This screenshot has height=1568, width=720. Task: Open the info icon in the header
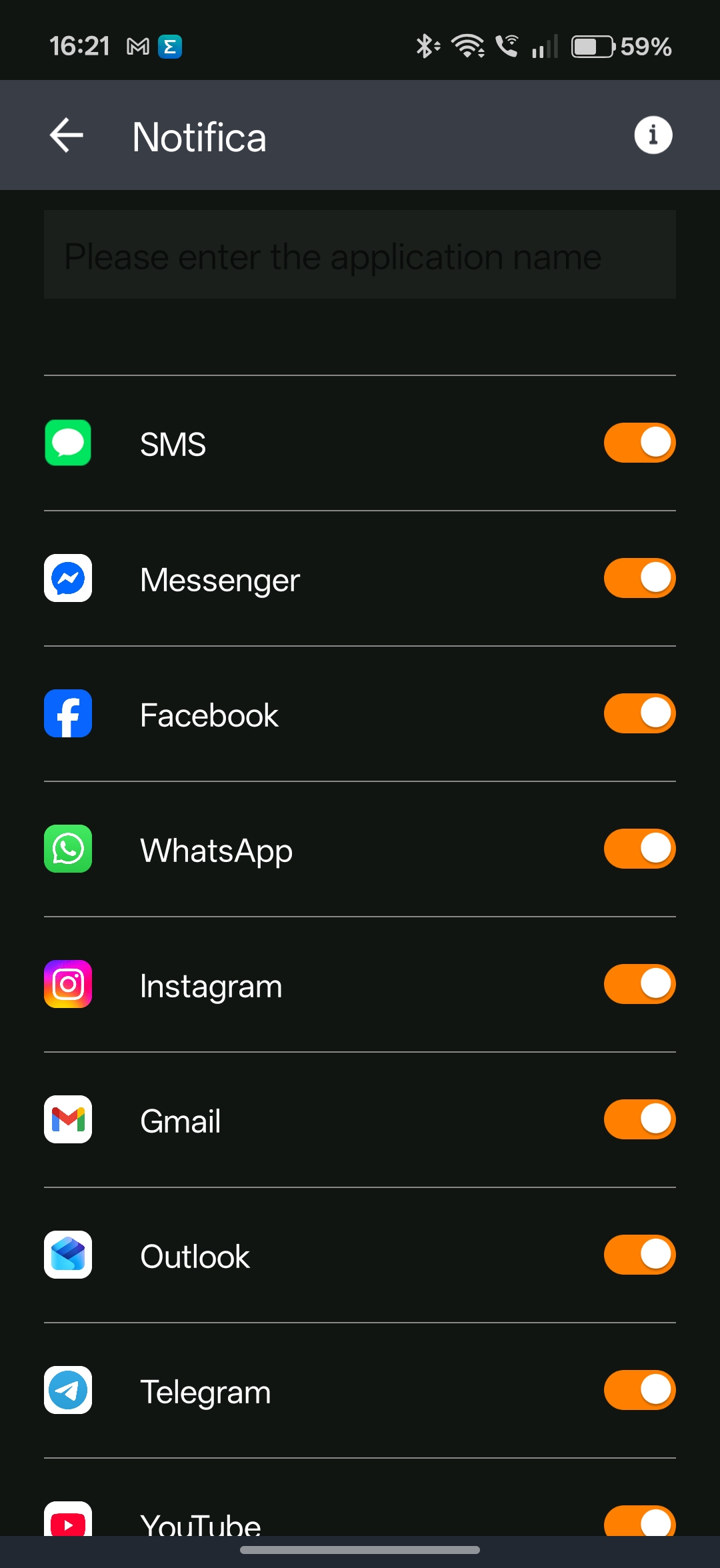coord(653,135)
